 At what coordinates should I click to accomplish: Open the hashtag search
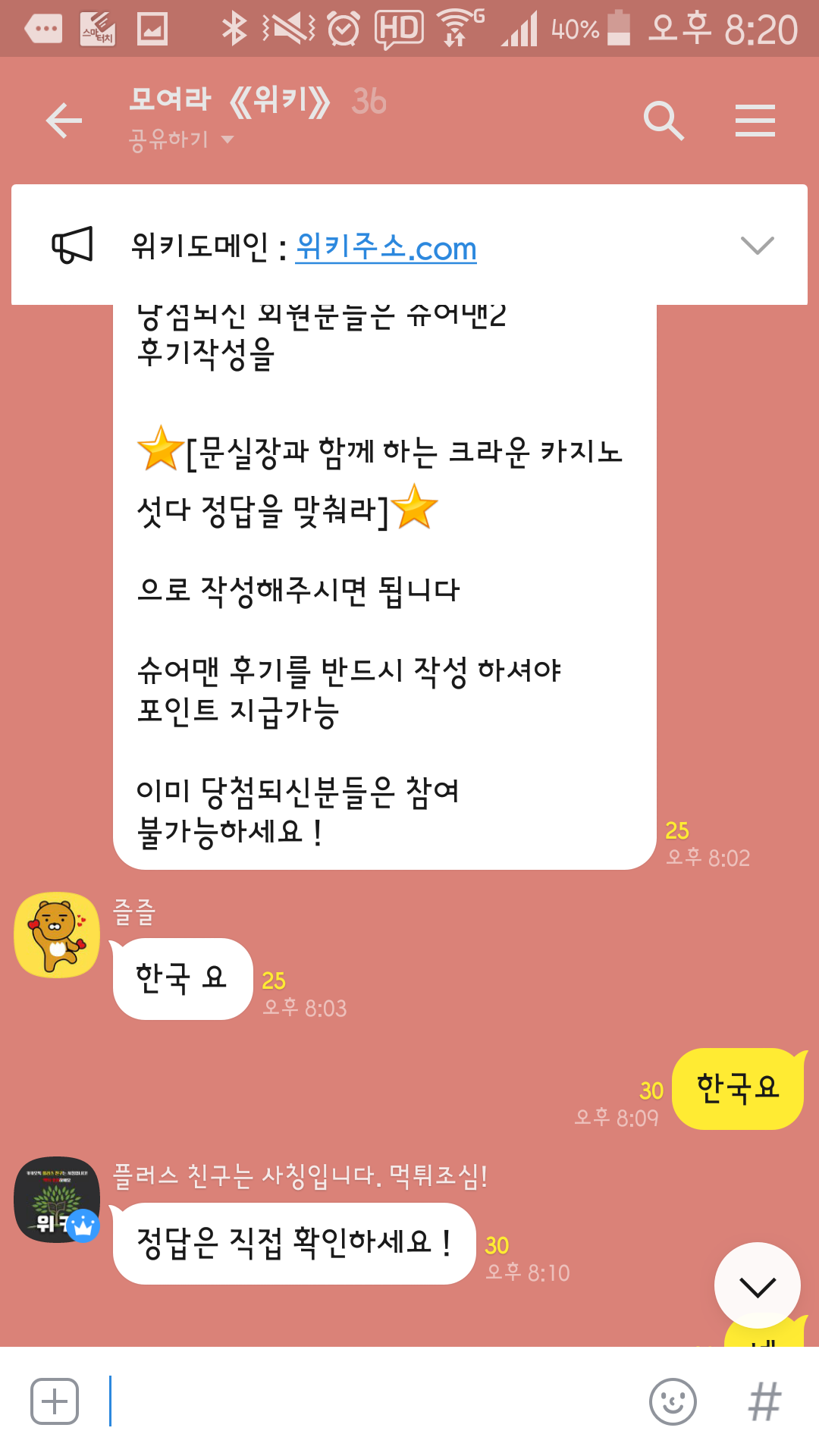(764, 1401)
